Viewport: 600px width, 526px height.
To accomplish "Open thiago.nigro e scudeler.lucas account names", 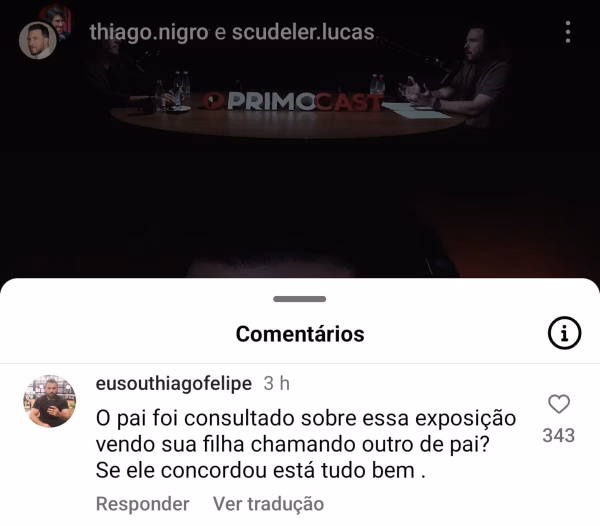I will 231,32.
